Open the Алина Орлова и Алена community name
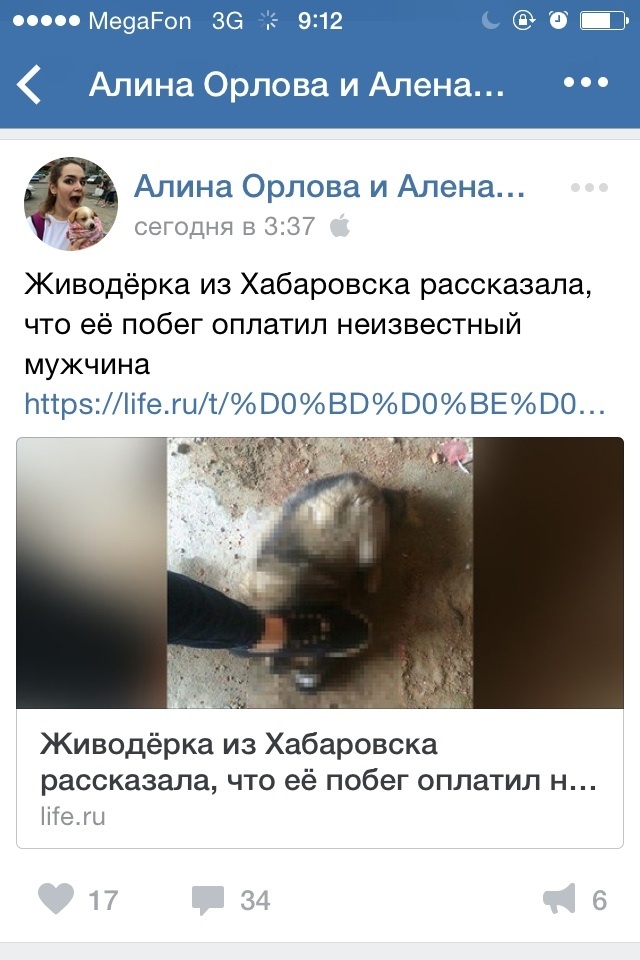This screenshot has height=960, width=640. [x=329, y=186]
